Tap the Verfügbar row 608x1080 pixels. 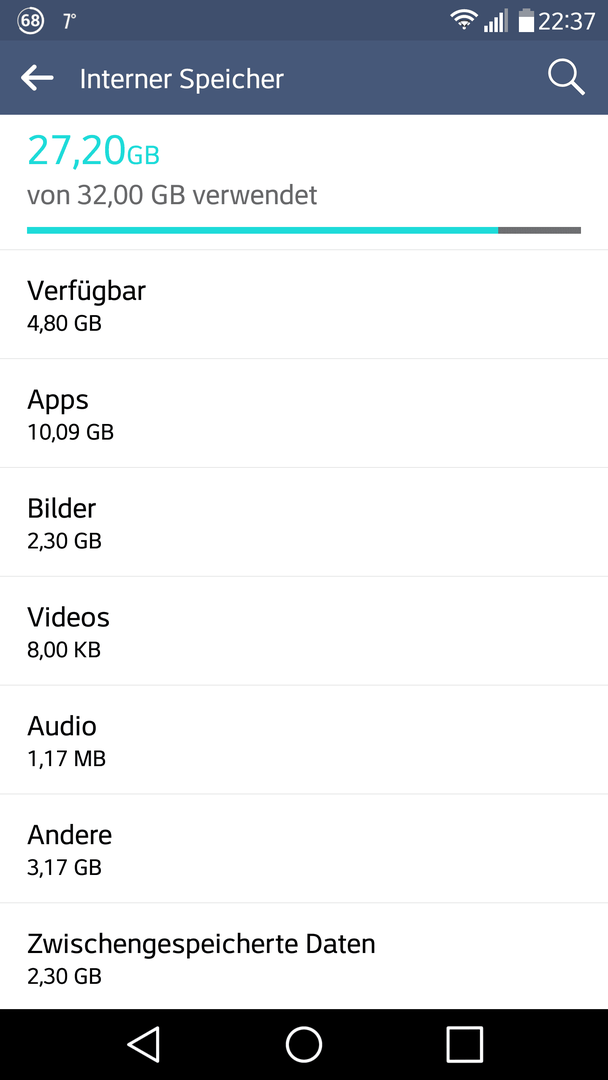point(304,304)
